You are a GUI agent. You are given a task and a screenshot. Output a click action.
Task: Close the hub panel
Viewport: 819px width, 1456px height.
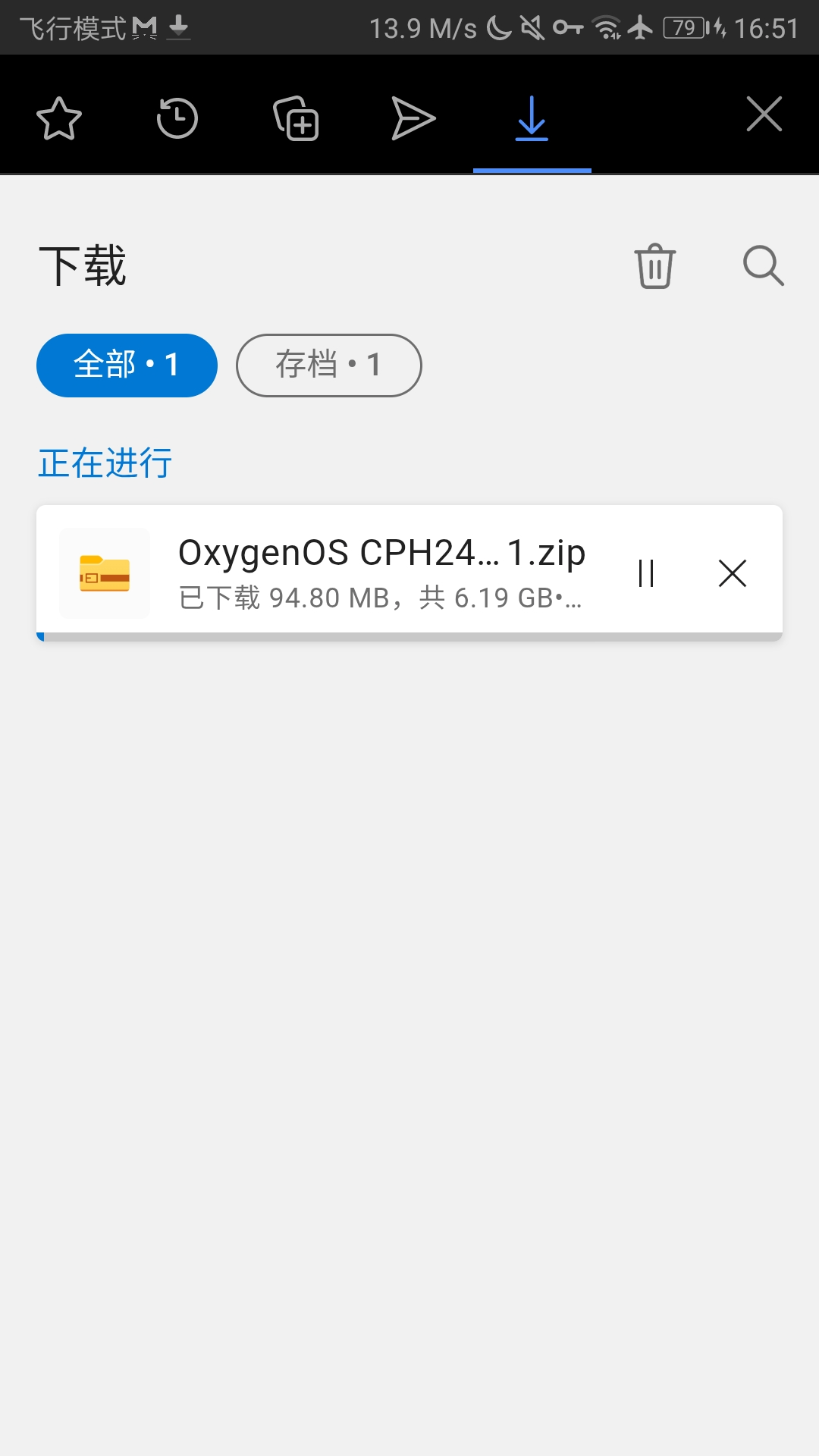(x=764, y=115)
